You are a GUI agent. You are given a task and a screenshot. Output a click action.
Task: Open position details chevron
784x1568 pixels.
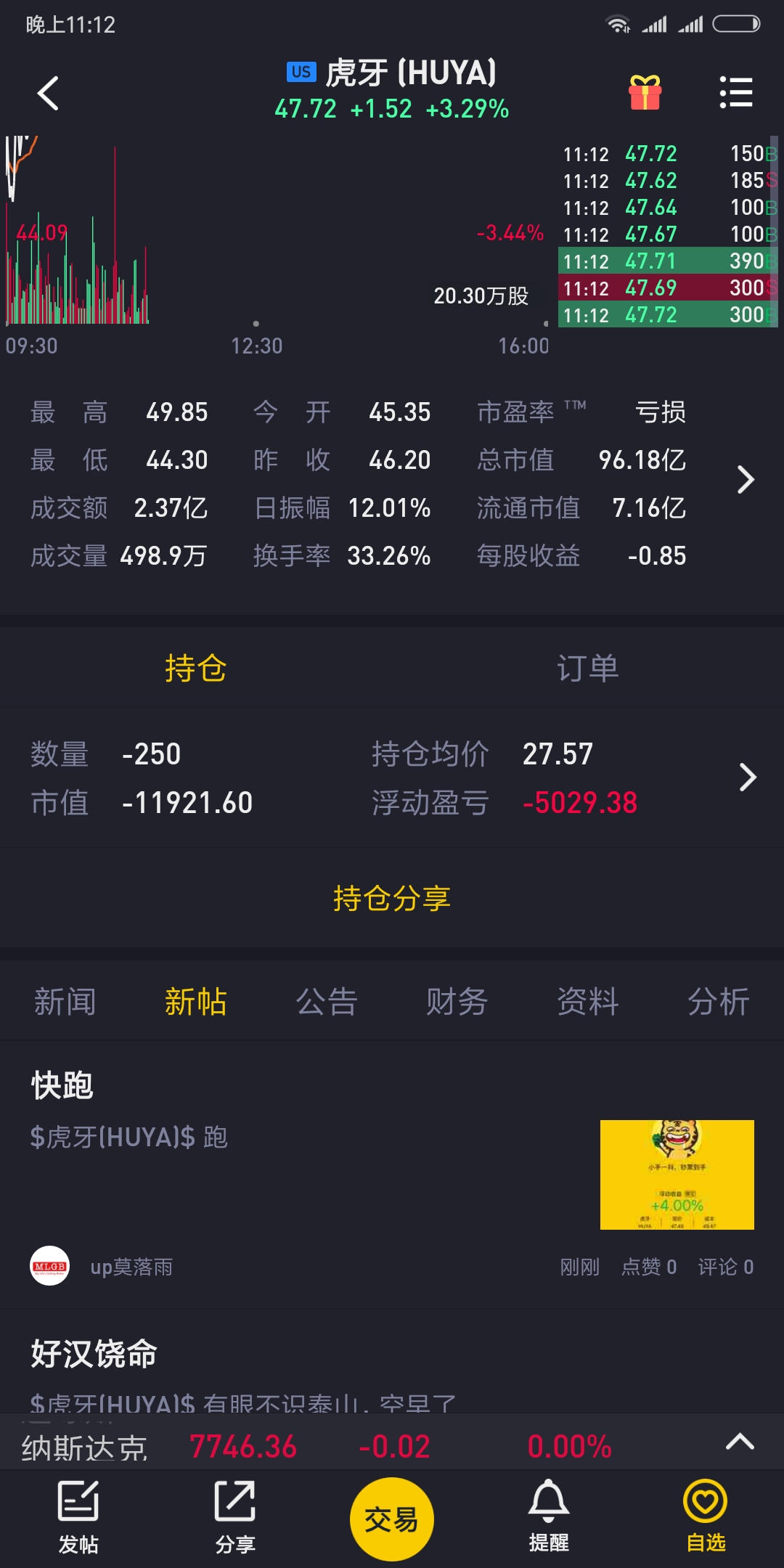click(748, 777)
